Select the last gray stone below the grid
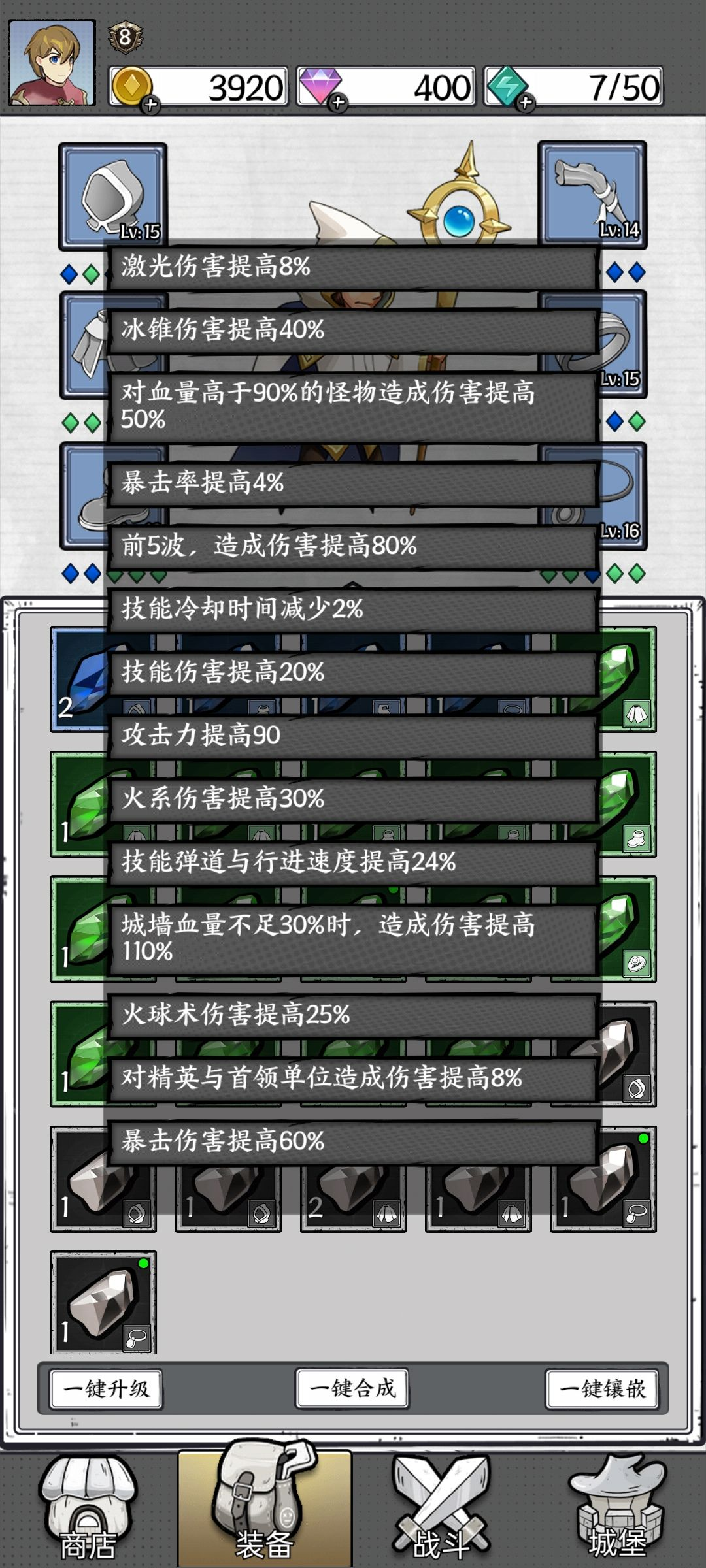Screen dimensions: 706x1568 (x=103, y=1303)
